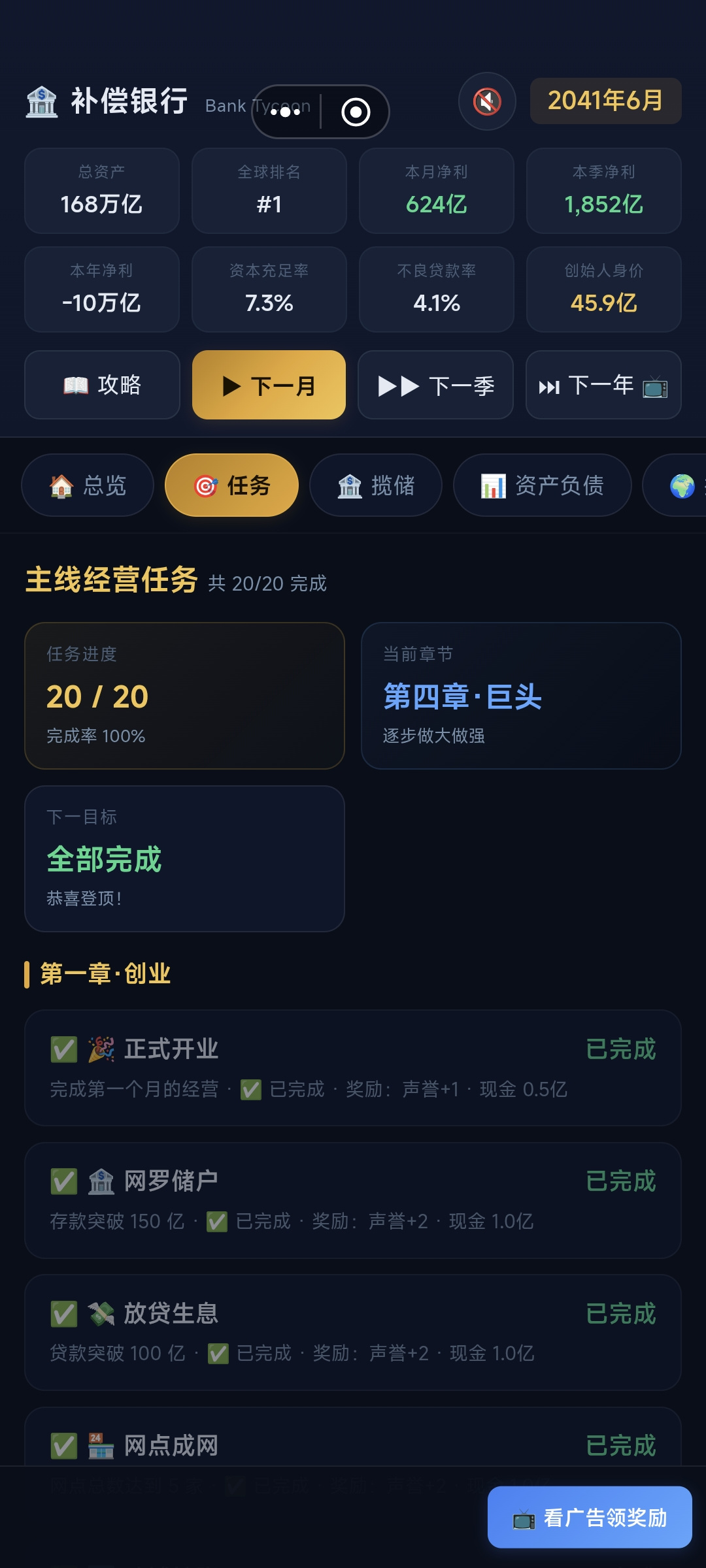Open the 资产负债 tab
This screenshot has width=706, height=1568.
543,485
